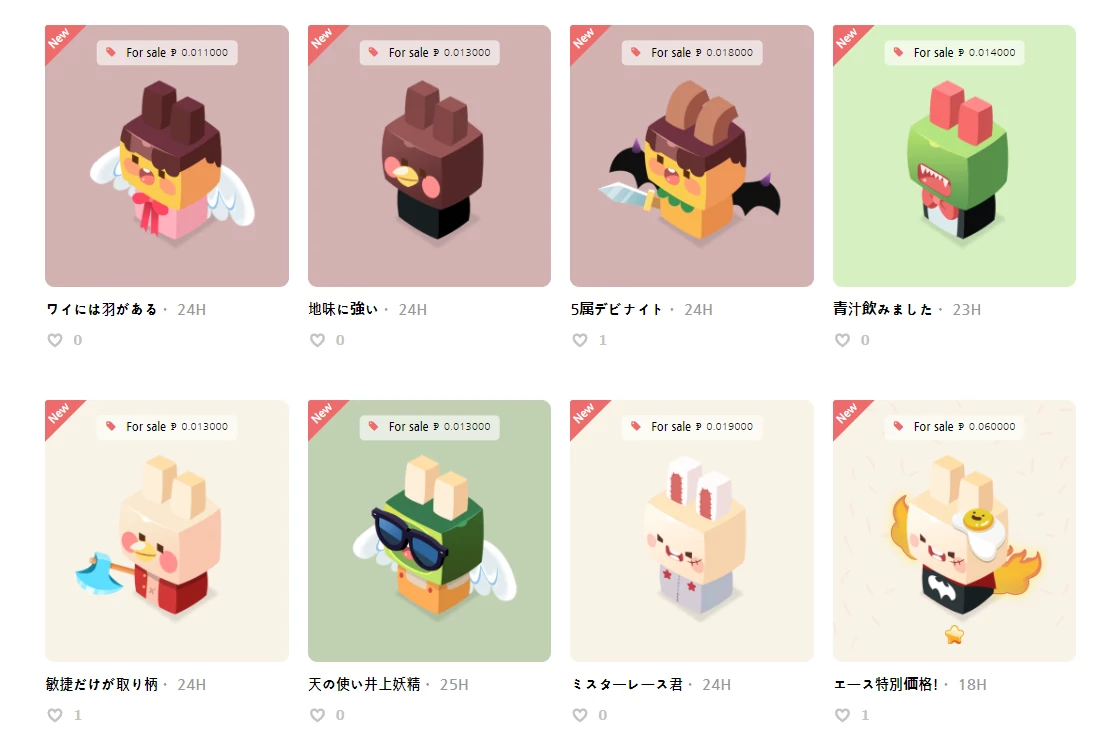Screen dimensions: 1110x741
Task: Like the ワイには羽がある listing
Action: tap(55, 340)
